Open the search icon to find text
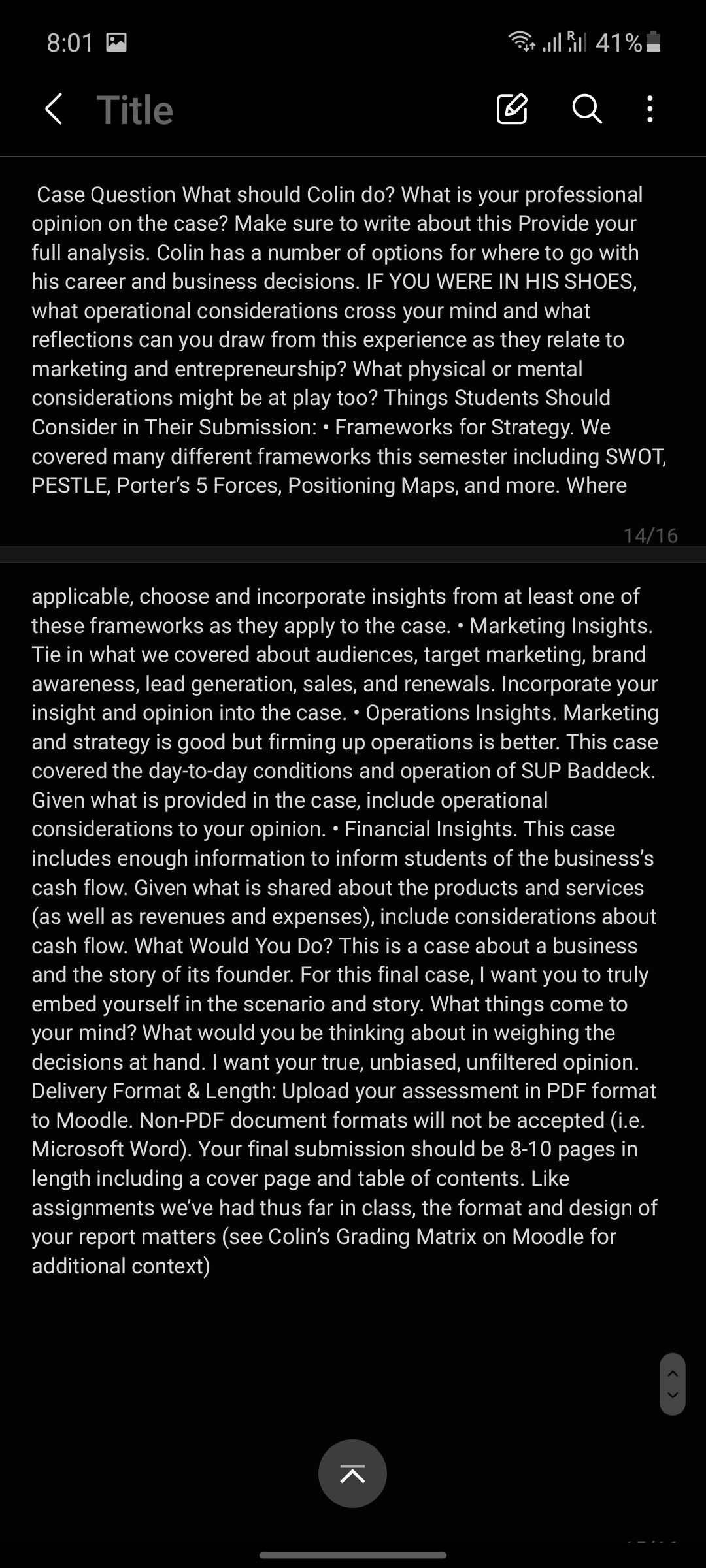706x1568 pixels. 586,109
